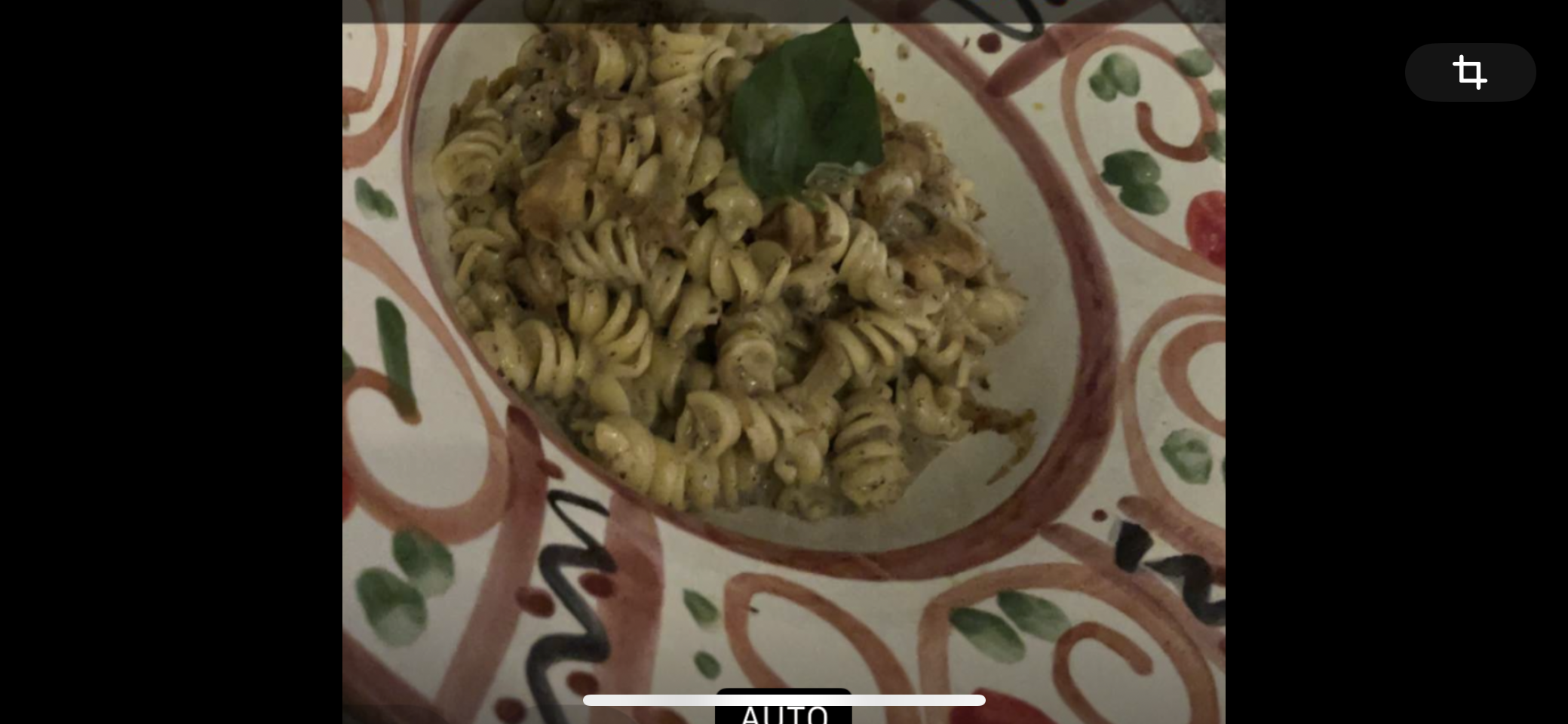Apply the AUTO adjustment
1568x724 pixels.
tap(784, 709)
